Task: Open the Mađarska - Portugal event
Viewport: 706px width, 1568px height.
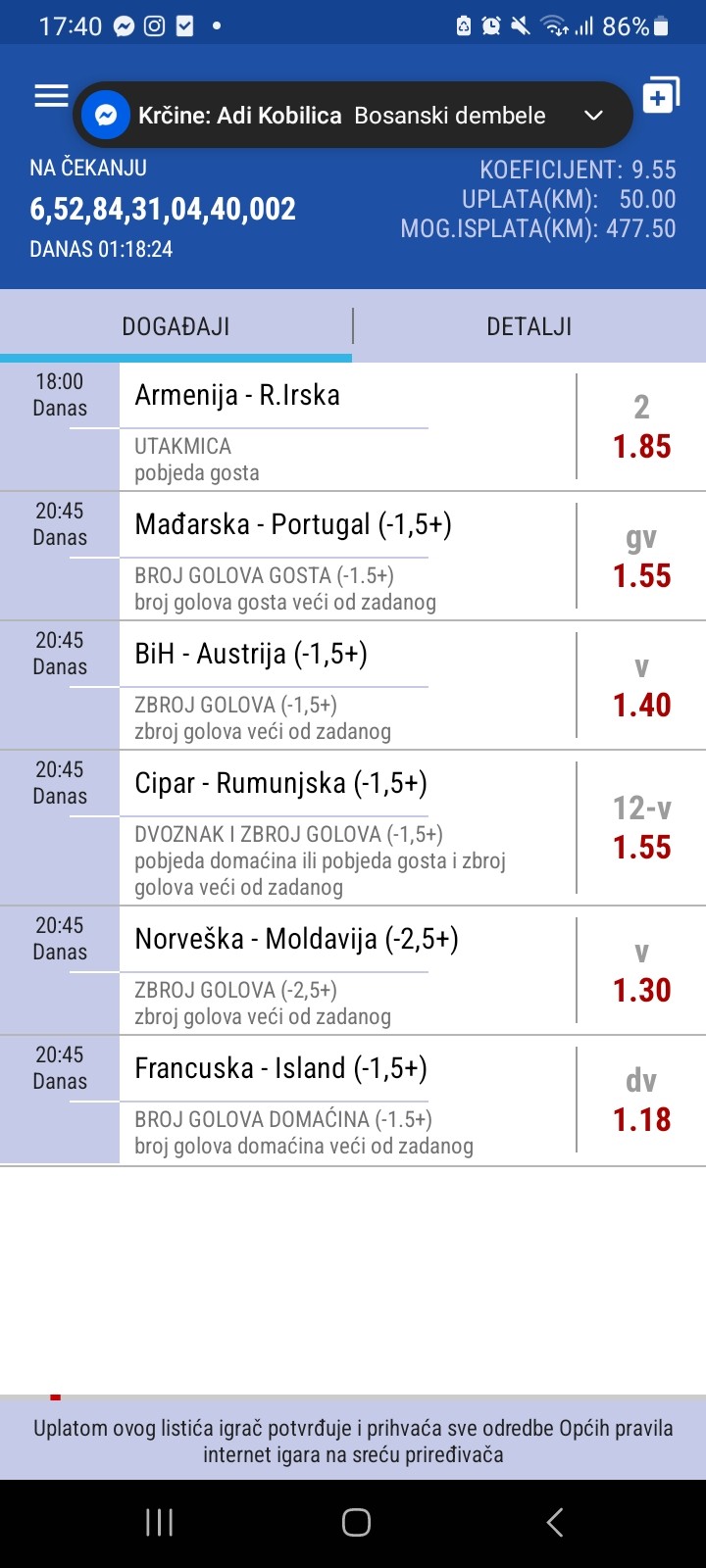Action: 353,556
